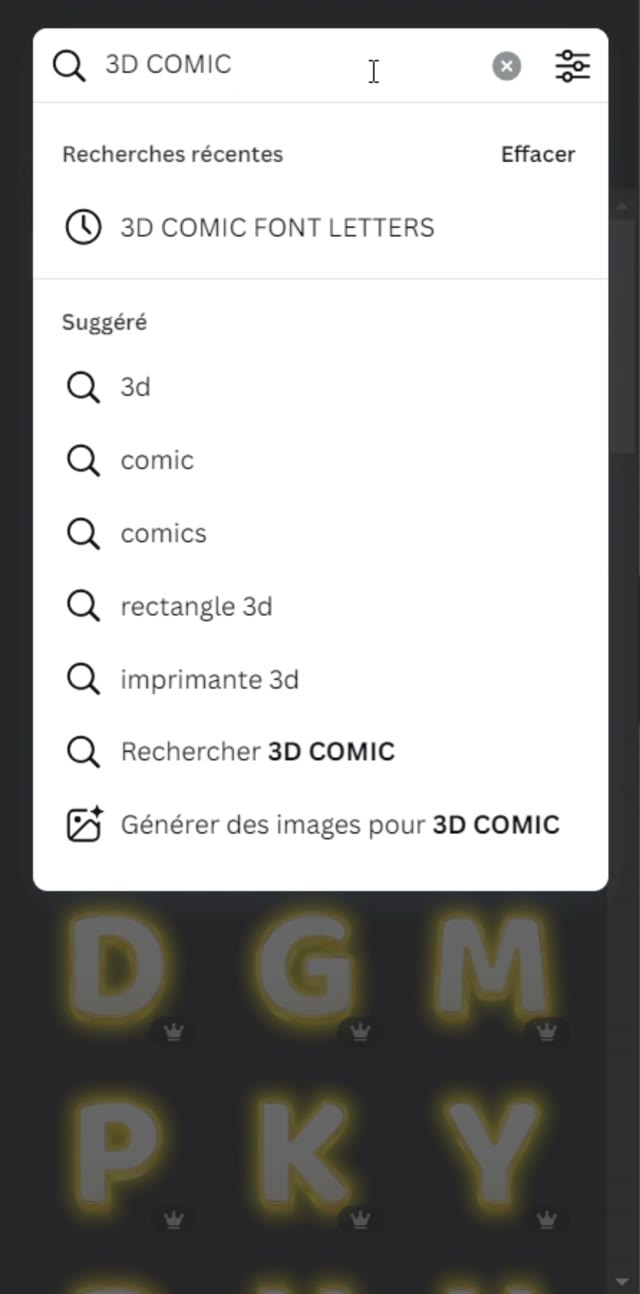Pick the "comics" suggestion
This screenshot has height=1294, width=640.
[x=163, y=533]
